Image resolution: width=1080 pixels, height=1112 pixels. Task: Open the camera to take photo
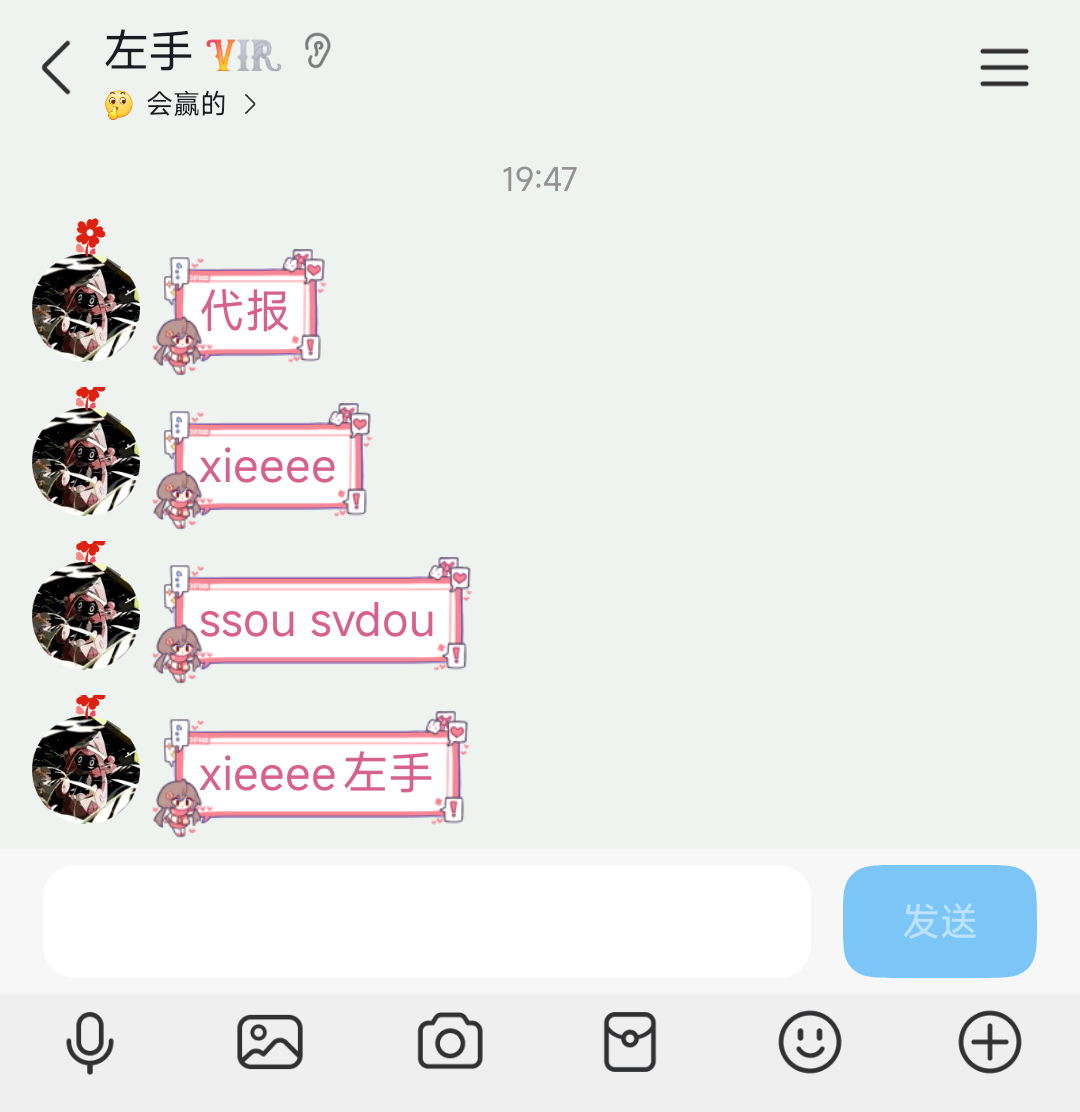(450, 1042)
